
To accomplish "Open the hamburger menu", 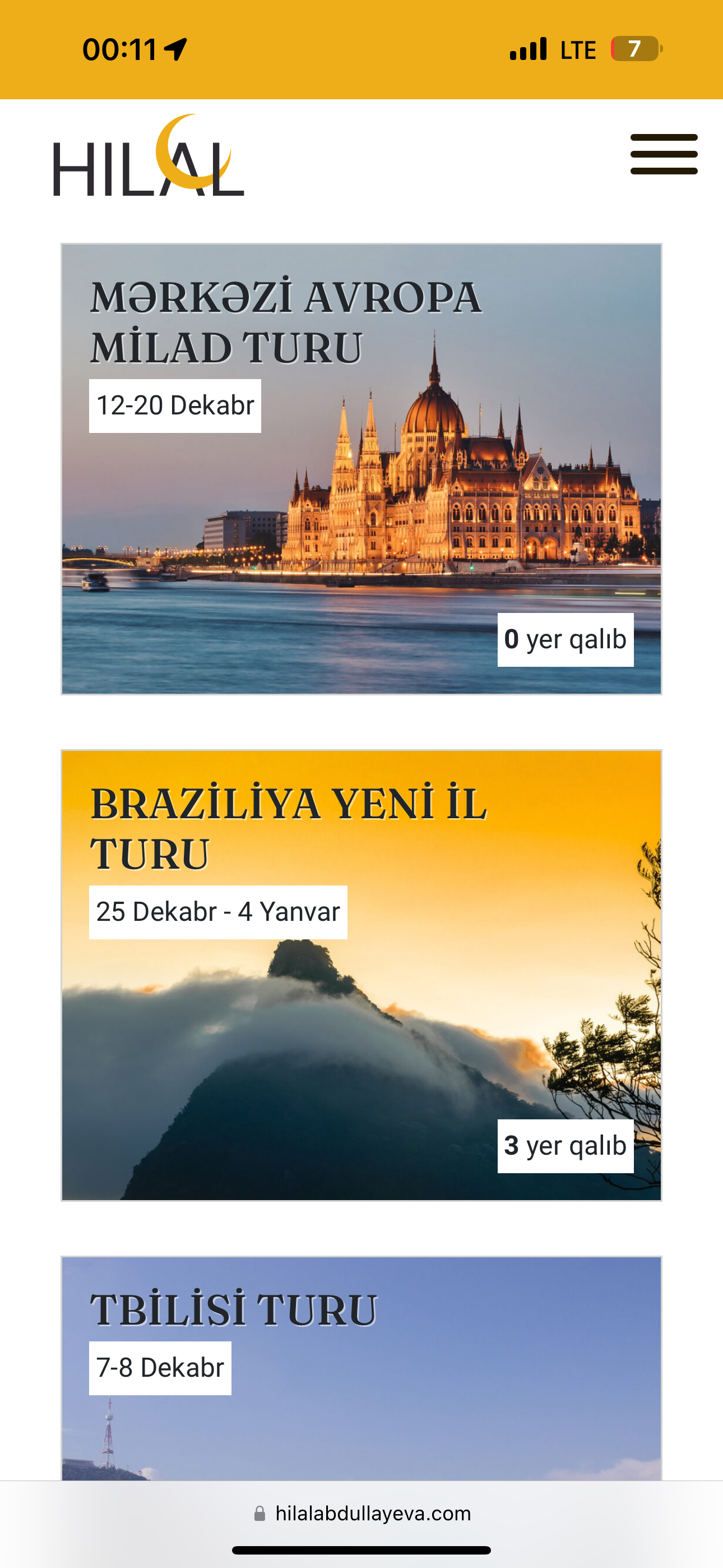I will click(664, 155).
